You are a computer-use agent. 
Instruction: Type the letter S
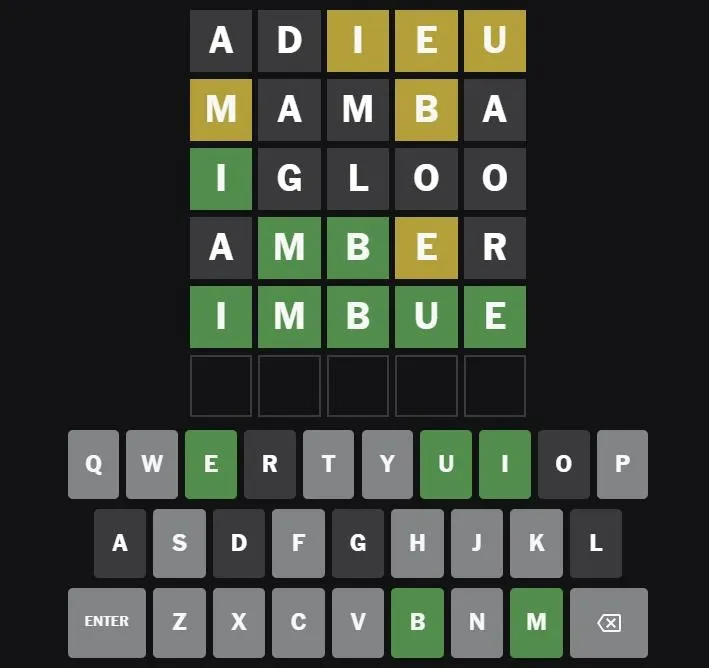pos(179,543)
